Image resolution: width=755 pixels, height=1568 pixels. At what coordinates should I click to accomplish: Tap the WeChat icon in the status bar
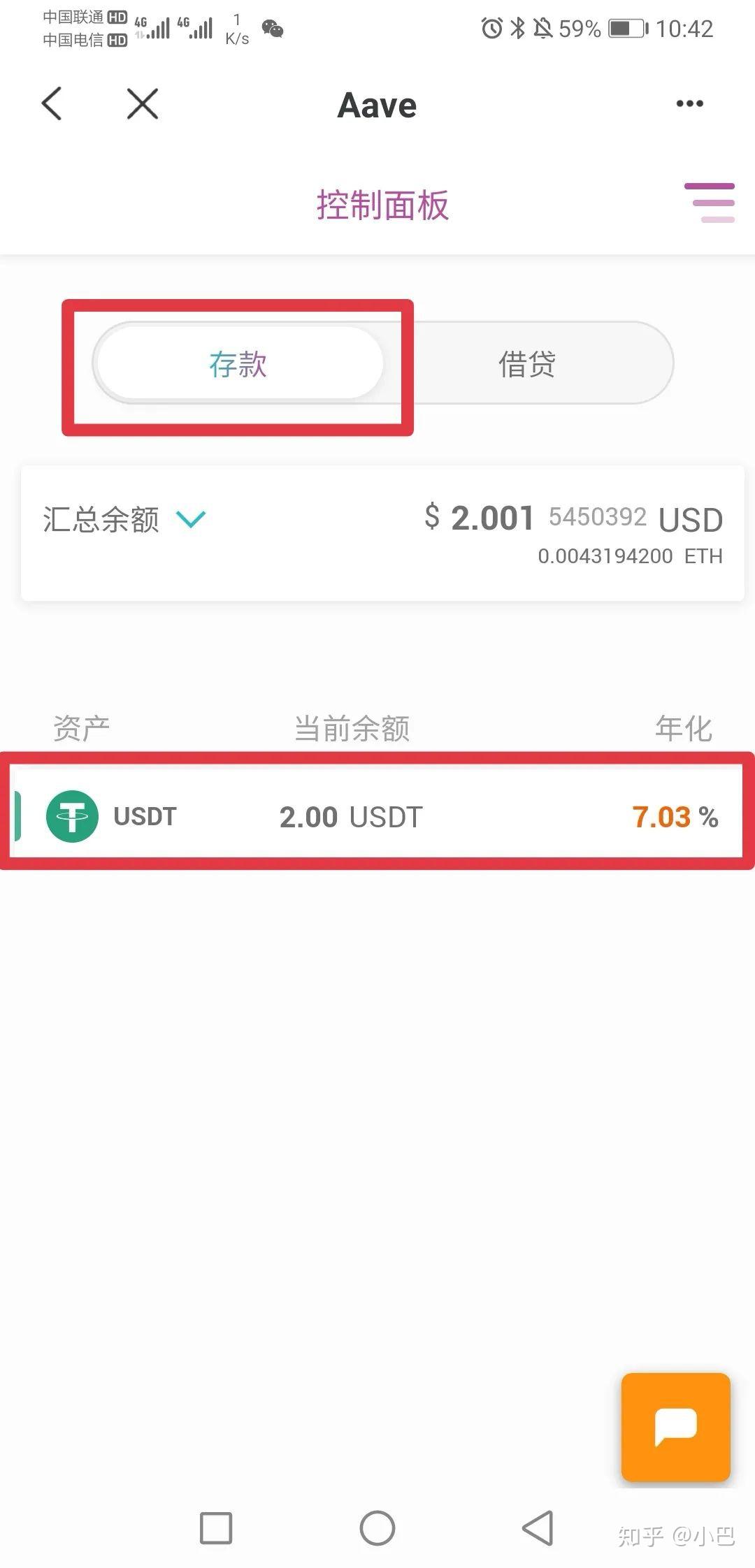pos(271,29)
